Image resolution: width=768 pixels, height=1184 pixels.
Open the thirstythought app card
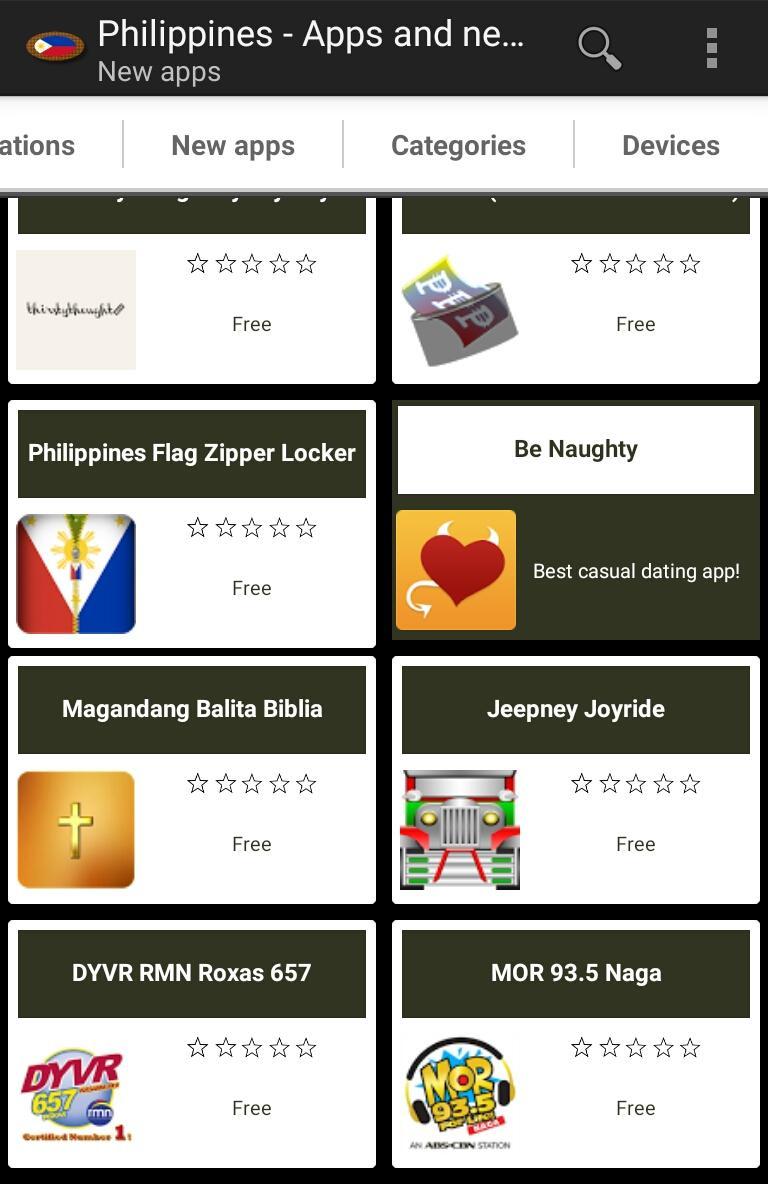pyautogui.click(x=191, y=300)
